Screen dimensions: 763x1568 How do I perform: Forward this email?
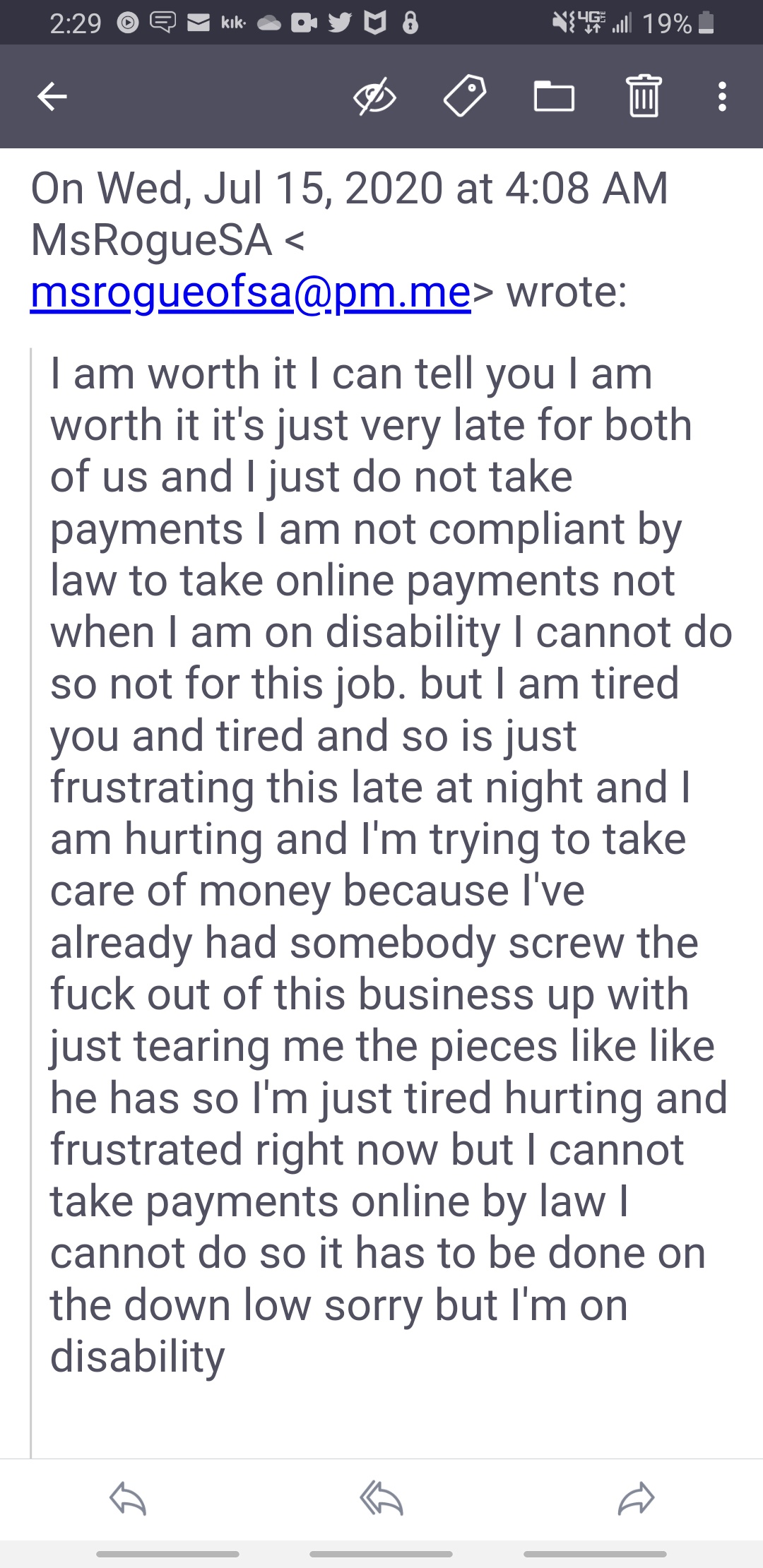point(636,1498)
